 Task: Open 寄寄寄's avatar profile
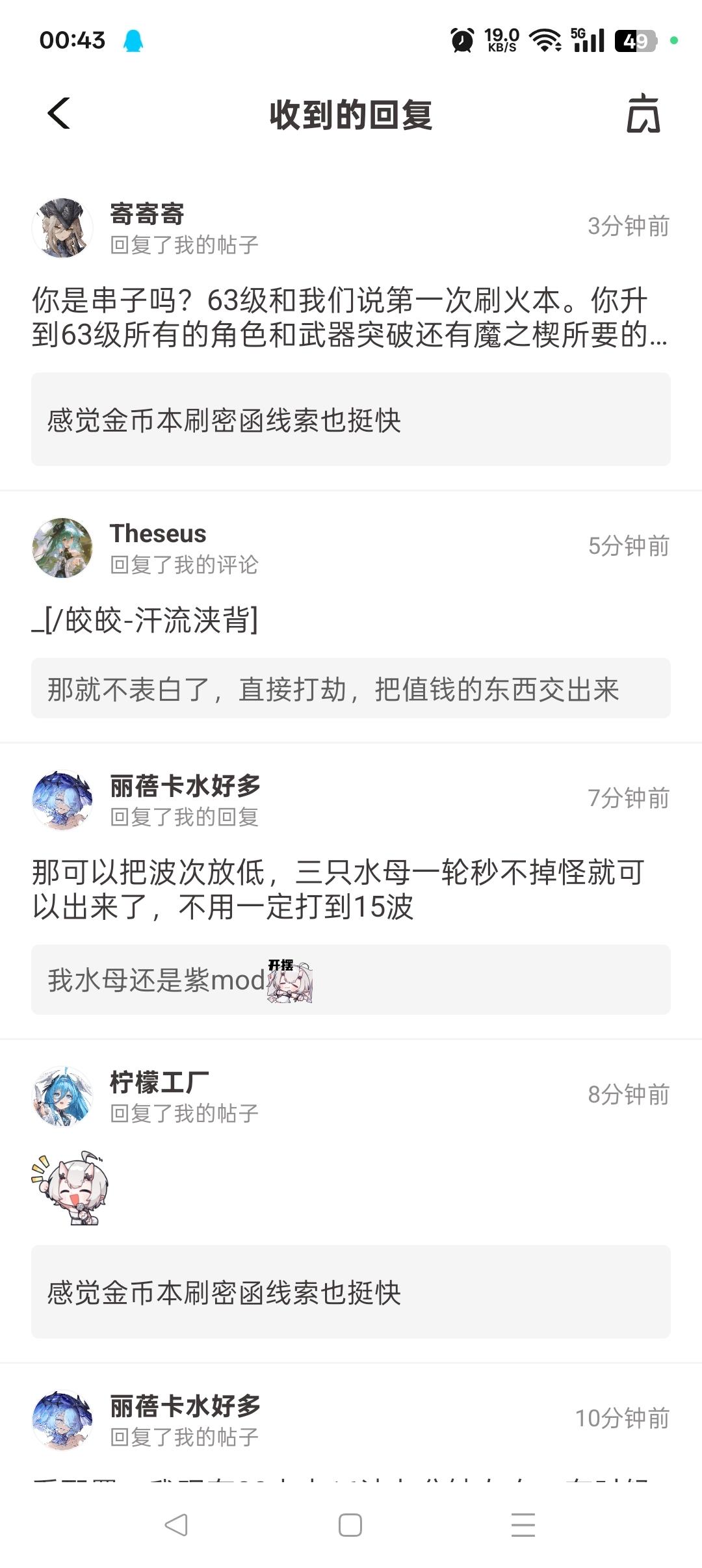(62, 228)
